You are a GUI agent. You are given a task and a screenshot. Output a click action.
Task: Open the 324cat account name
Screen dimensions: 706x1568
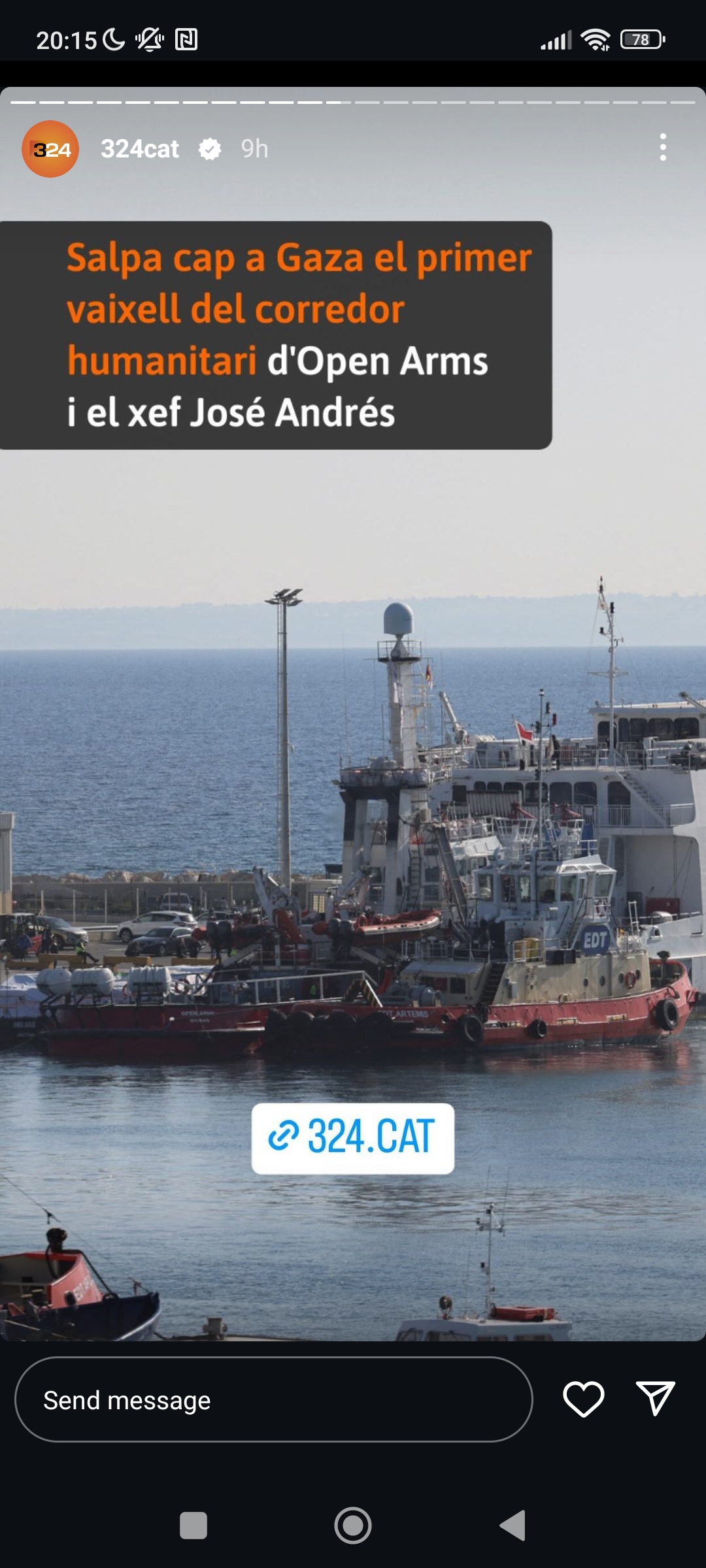tap(140, 149)
